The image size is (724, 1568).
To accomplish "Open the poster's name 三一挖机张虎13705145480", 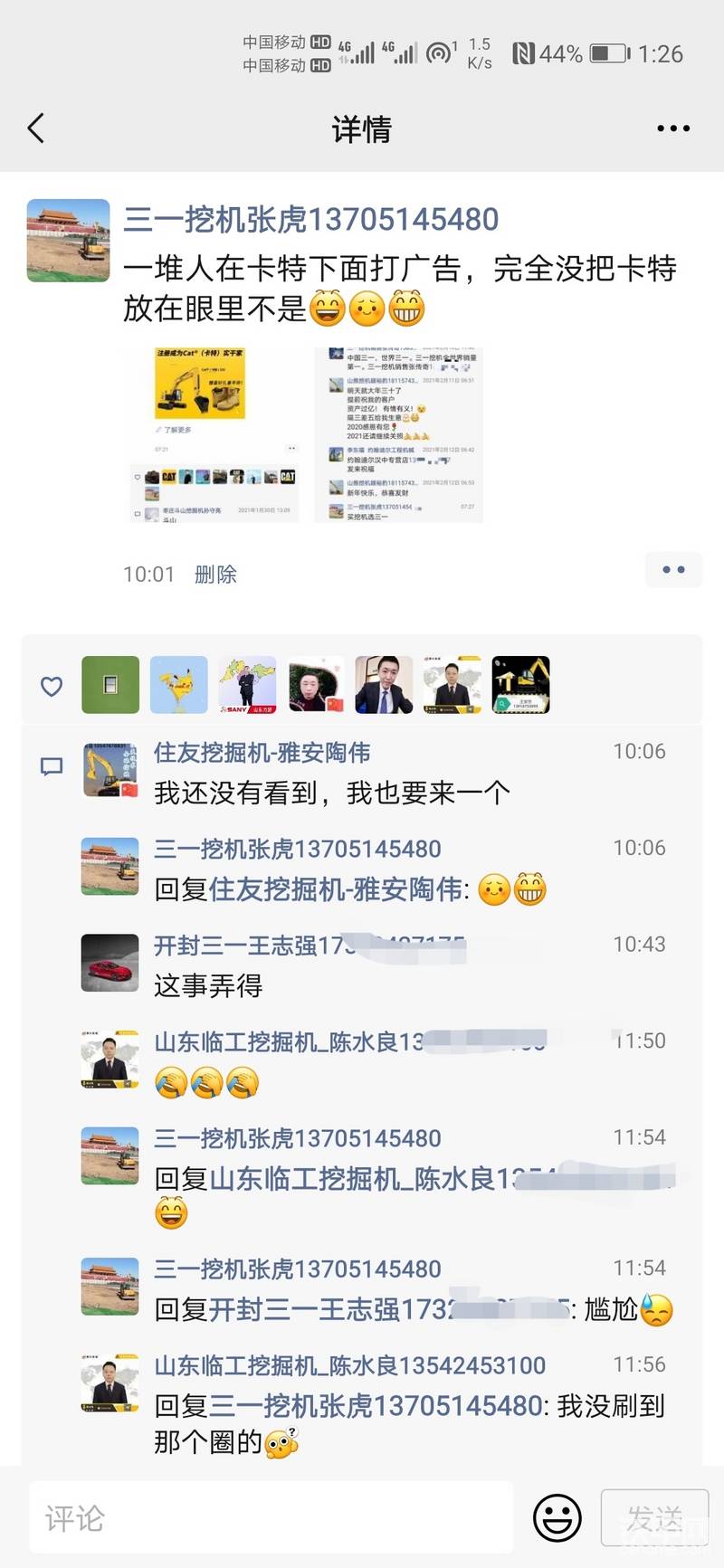I will click(x=310, y=219).
